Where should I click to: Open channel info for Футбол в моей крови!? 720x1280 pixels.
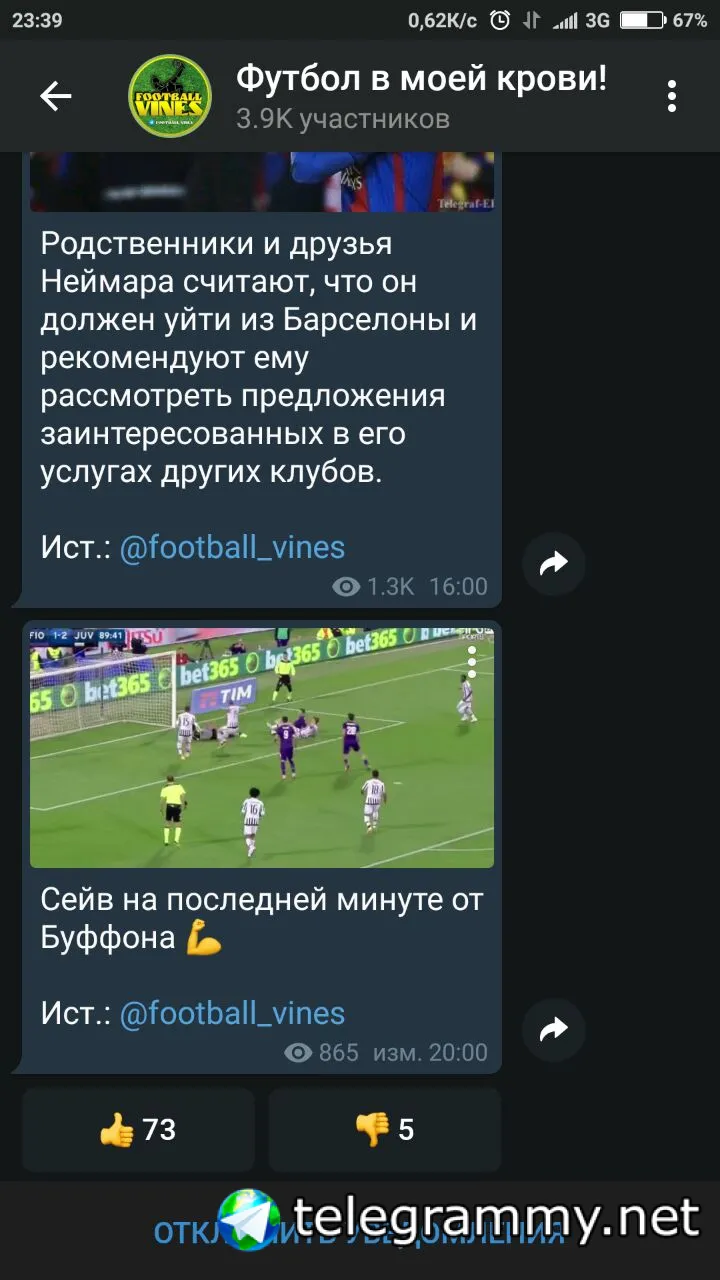(420, 96)
